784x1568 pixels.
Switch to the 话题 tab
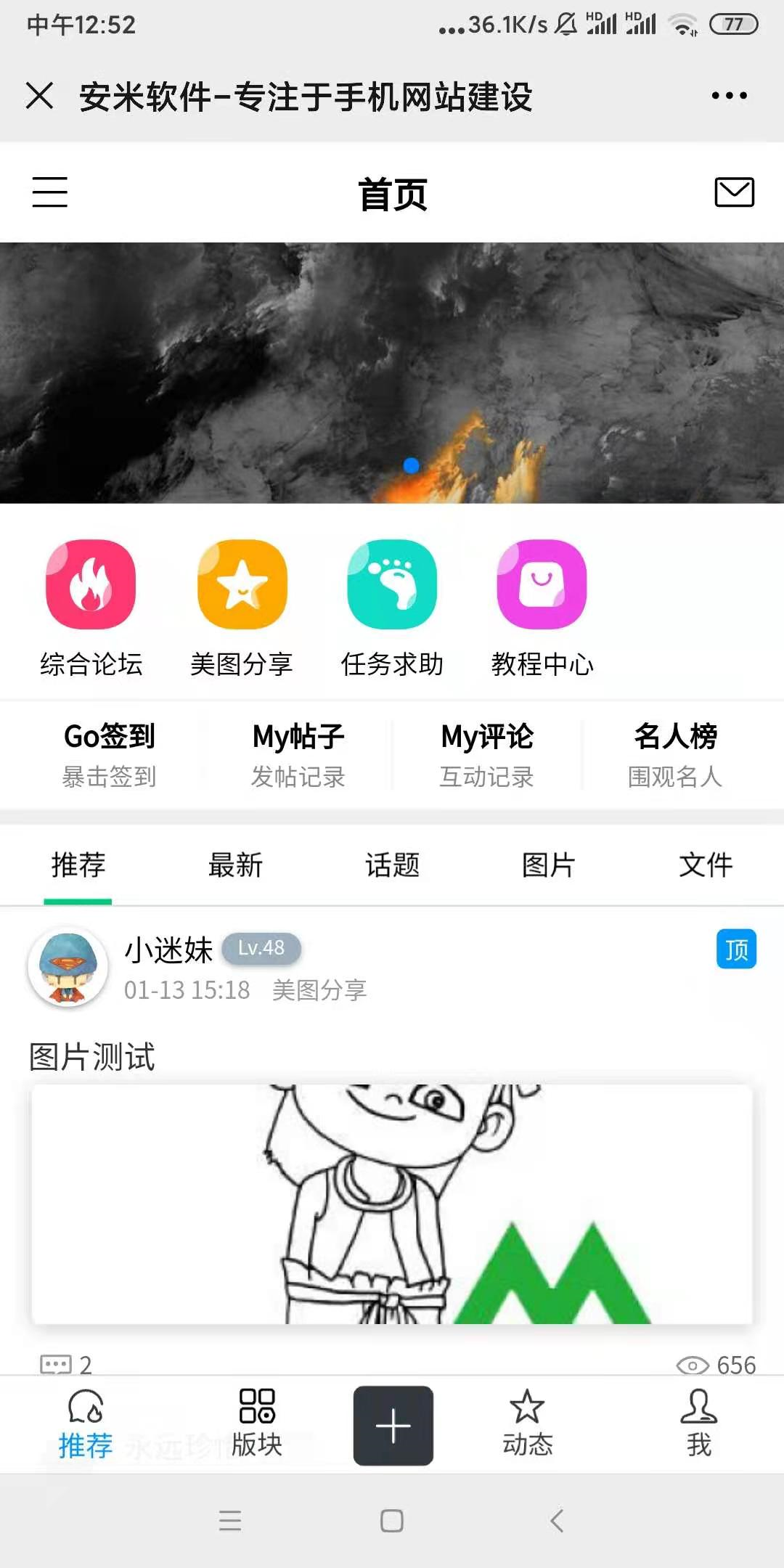coord(392,865)
